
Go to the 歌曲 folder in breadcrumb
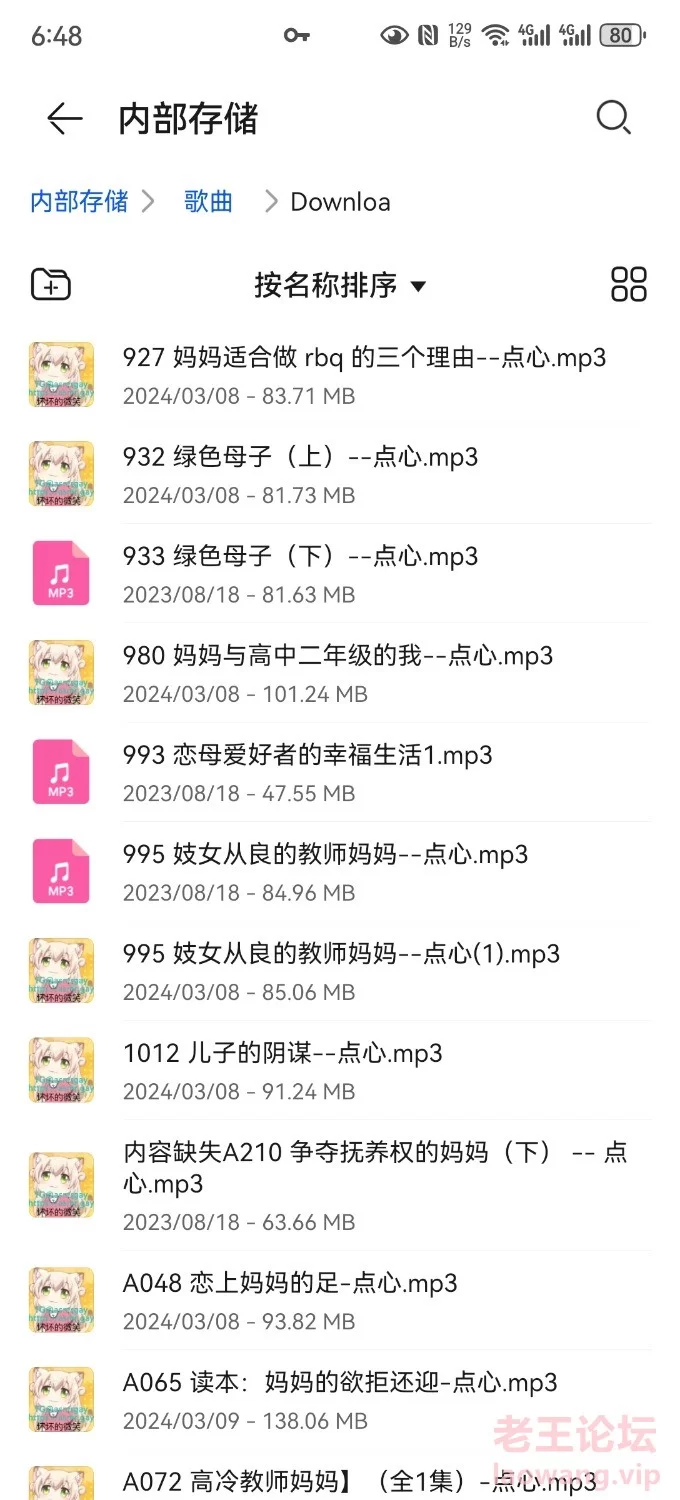coord(208,202)
